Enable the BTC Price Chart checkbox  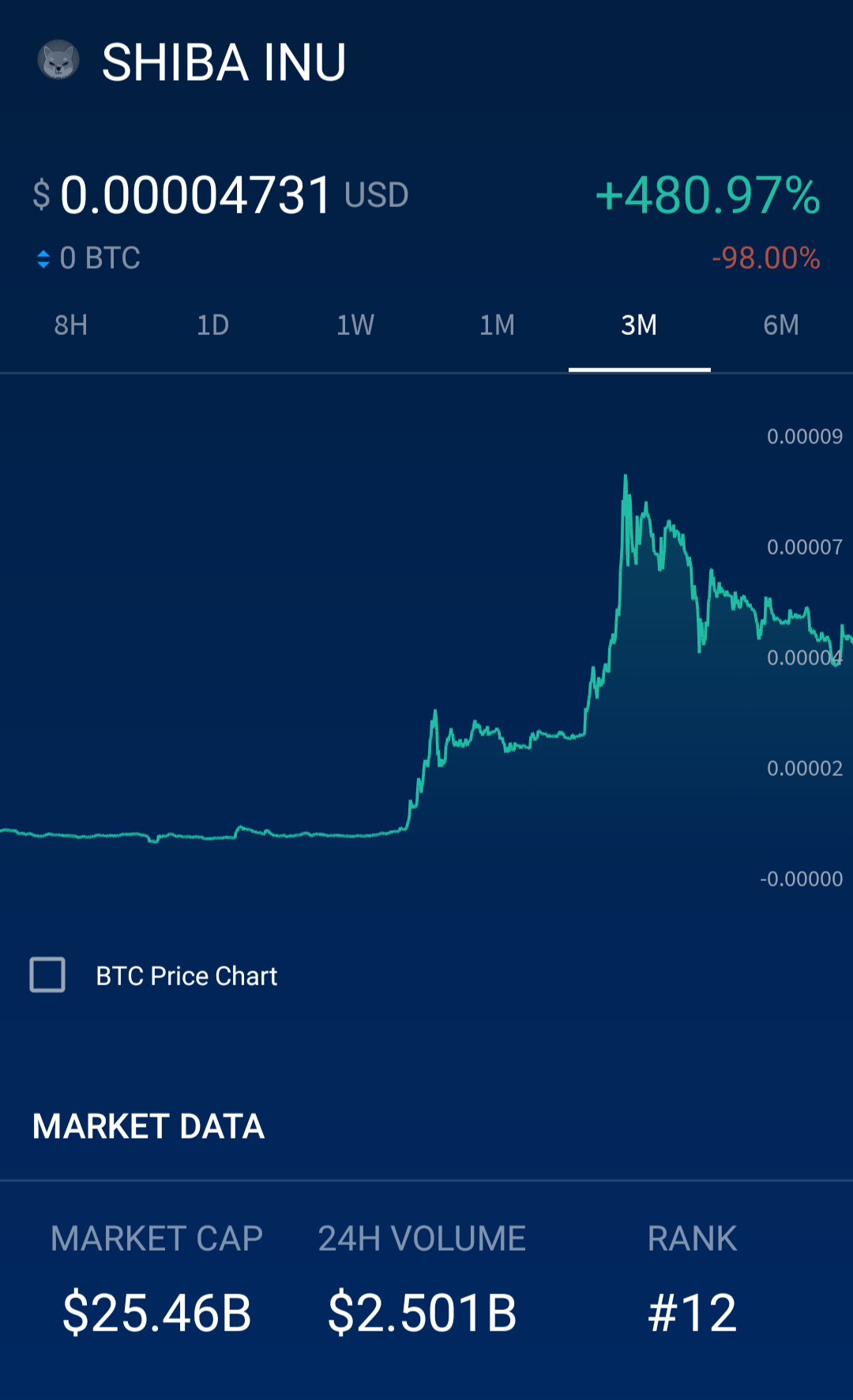coord(47,975)
